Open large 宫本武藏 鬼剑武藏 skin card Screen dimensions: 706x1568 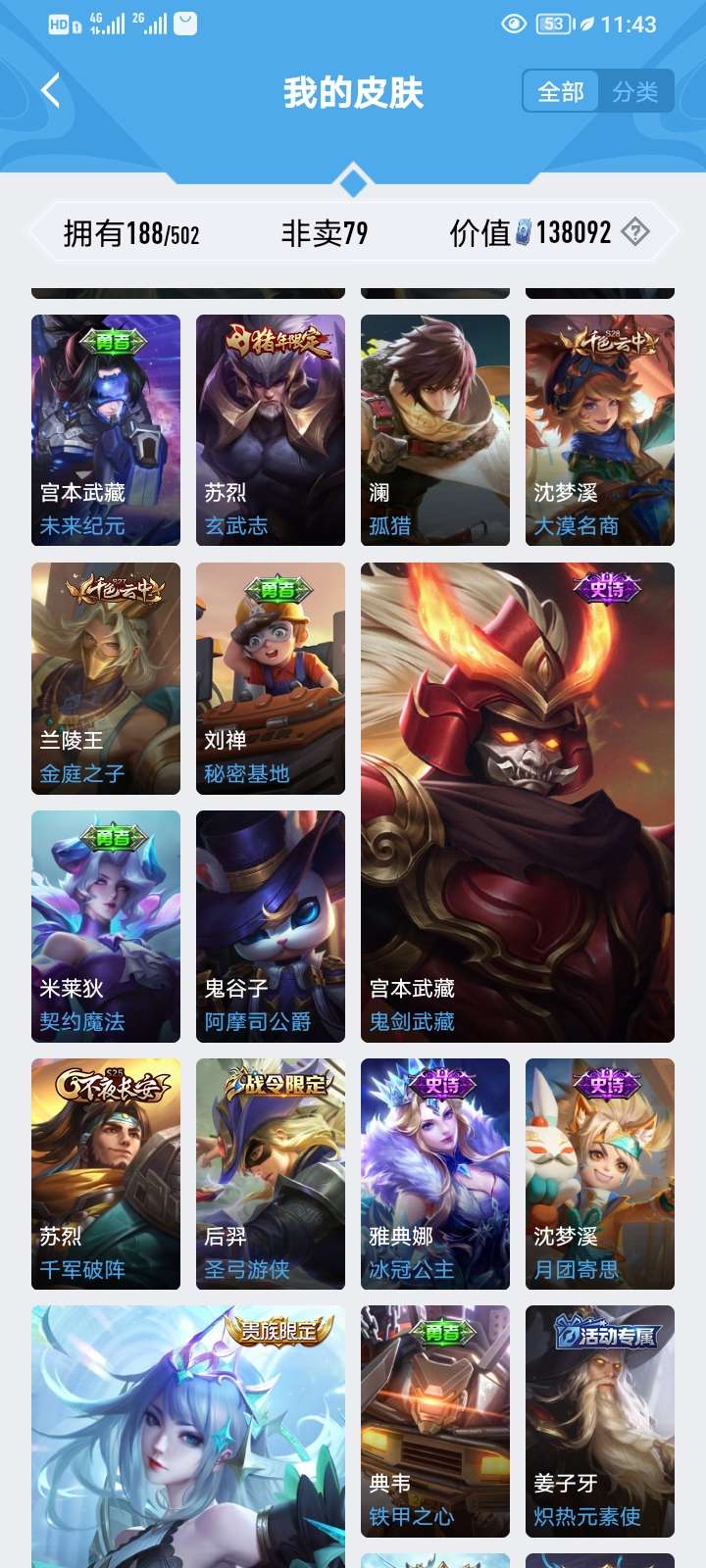(x=518, y=802)
